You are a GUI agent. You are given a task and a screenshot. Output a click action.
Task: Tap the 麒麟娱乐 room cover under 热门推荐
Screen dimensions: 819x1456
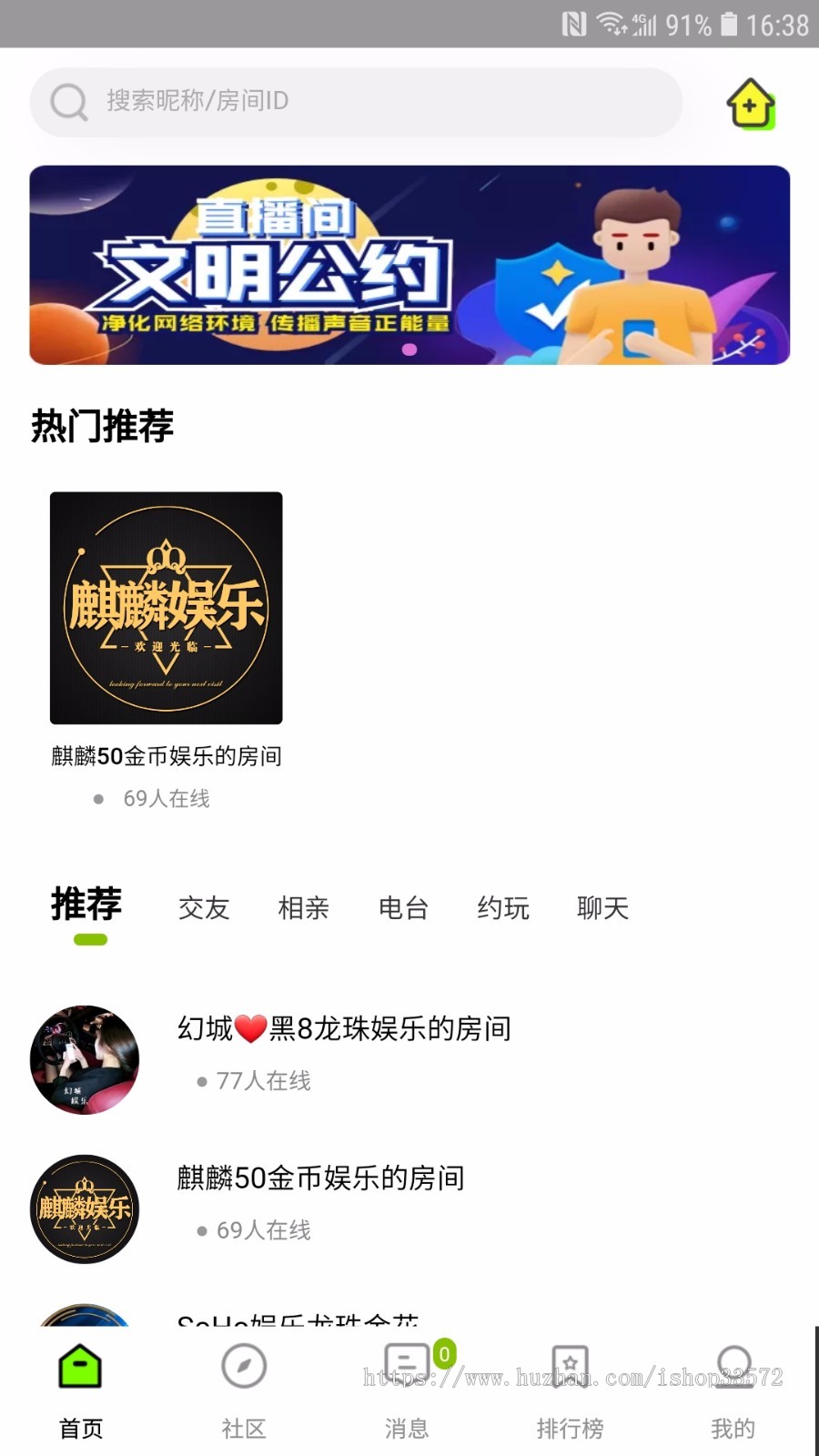click(x=166, y=608)
